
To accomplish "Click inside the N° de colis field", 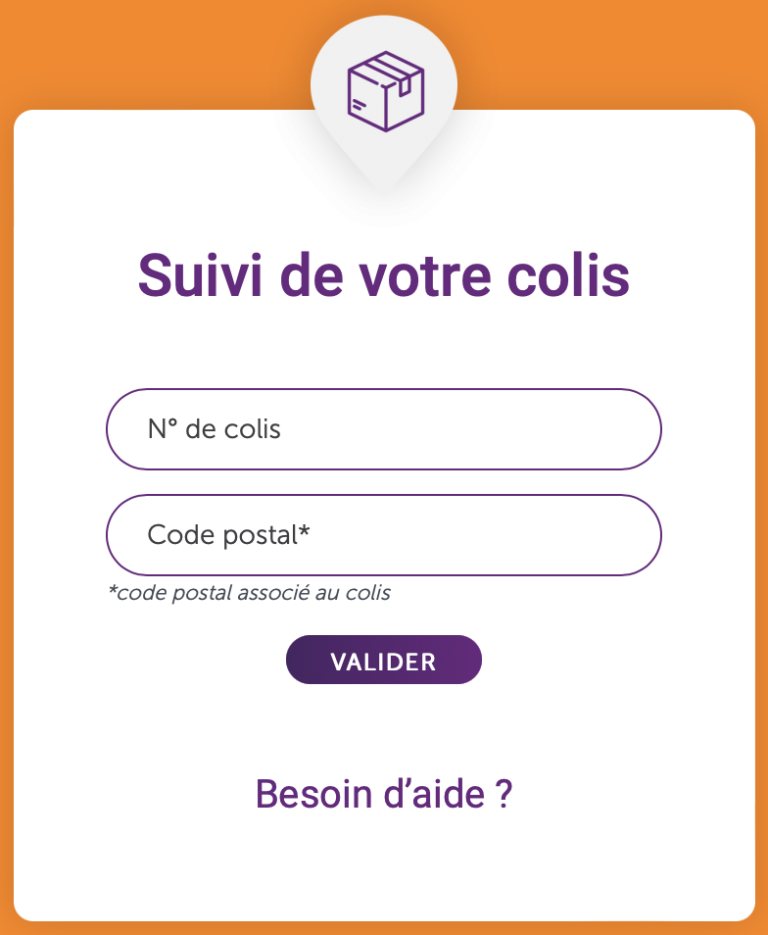I will (x=384, y=429).
